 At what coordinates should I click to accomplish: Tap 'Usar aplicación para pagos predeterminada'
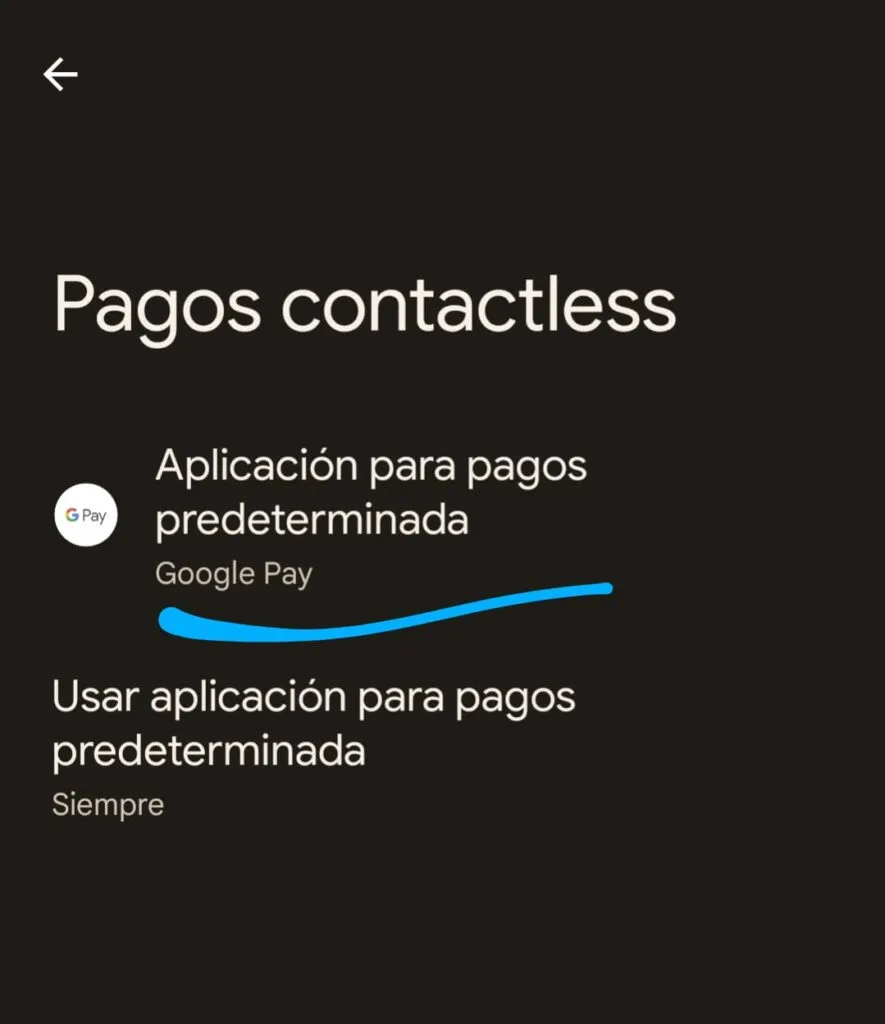coord(314,723)
